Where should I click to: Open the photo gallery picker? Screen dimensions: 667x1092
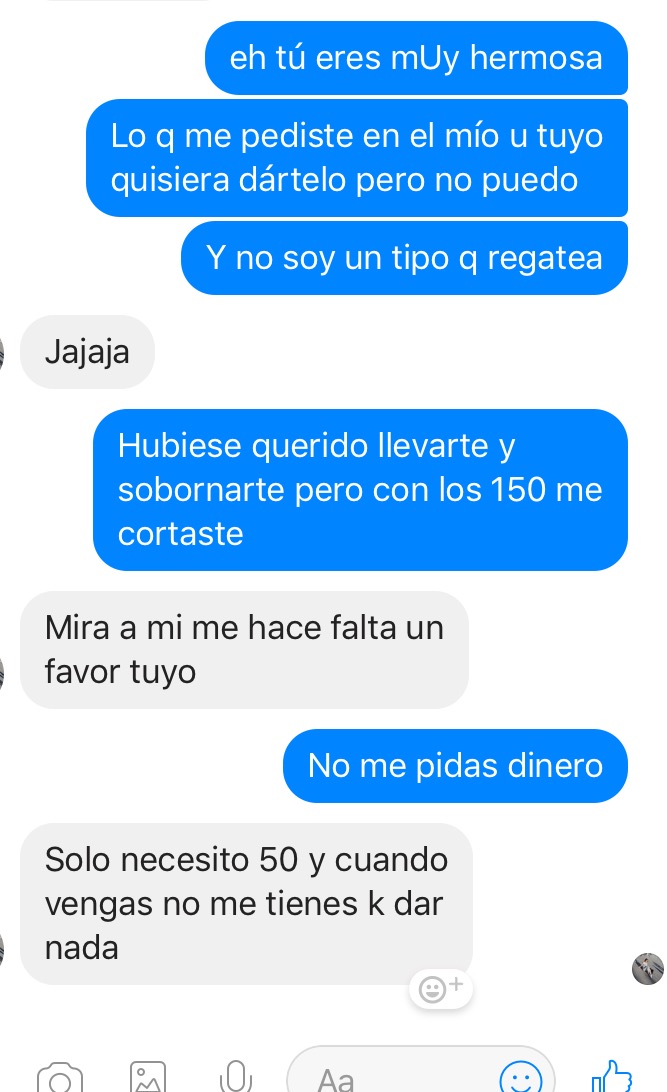click(148, 1078)
